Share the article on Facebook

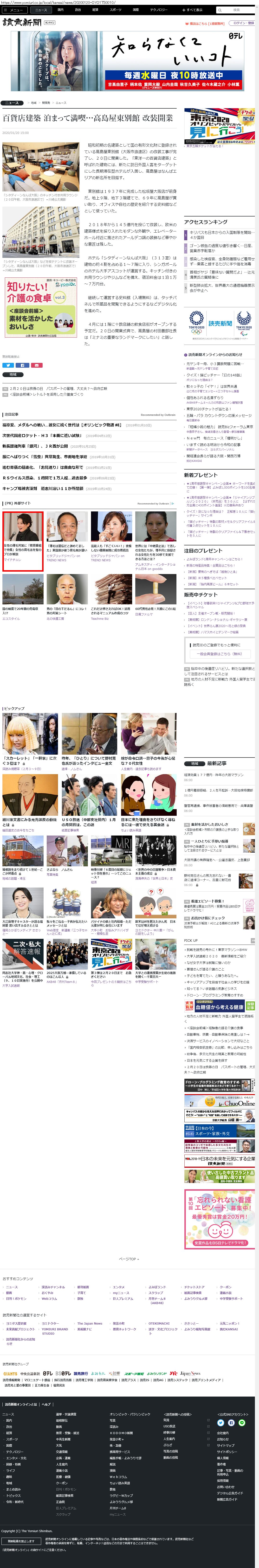coord(22,365)
